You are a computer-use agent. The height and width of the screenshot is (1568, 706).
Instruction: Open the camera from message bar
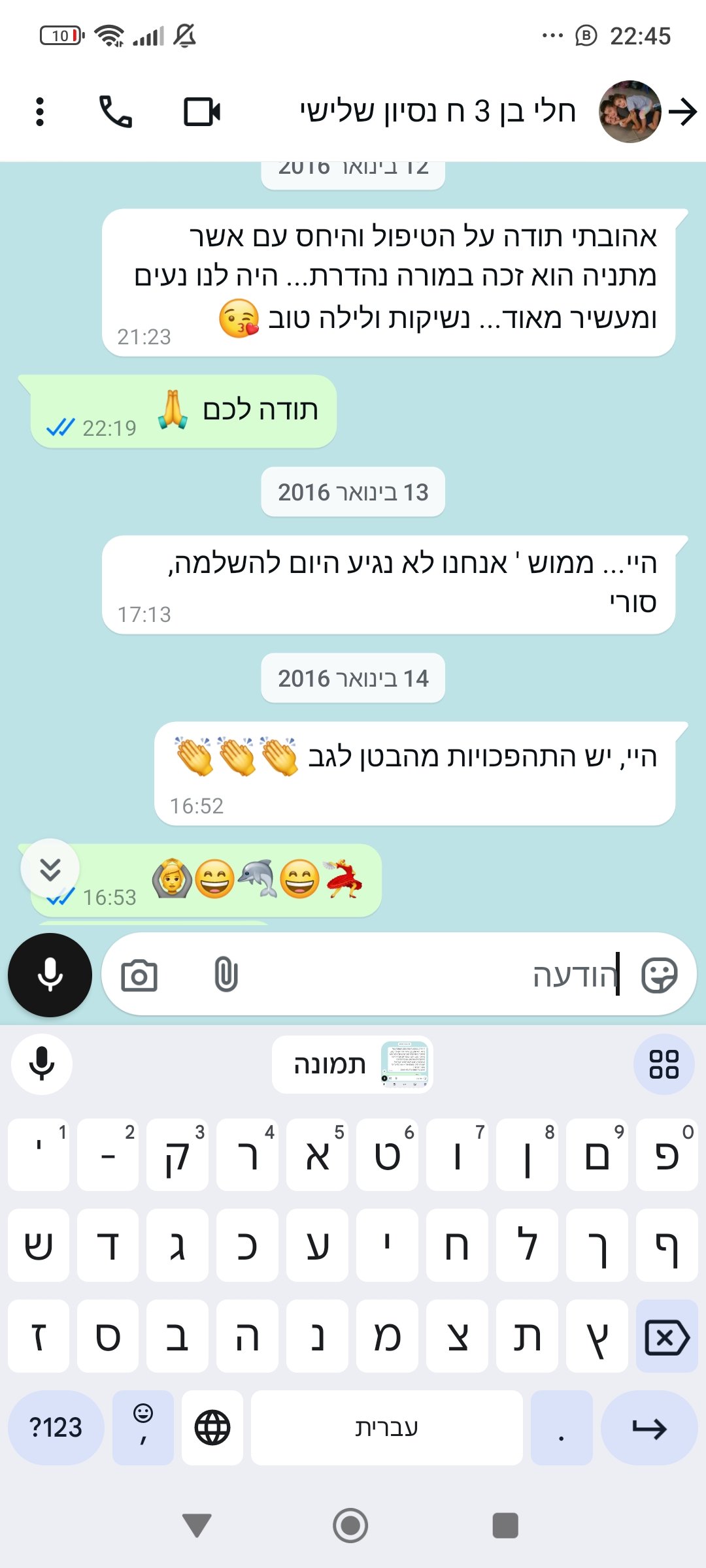139,975
